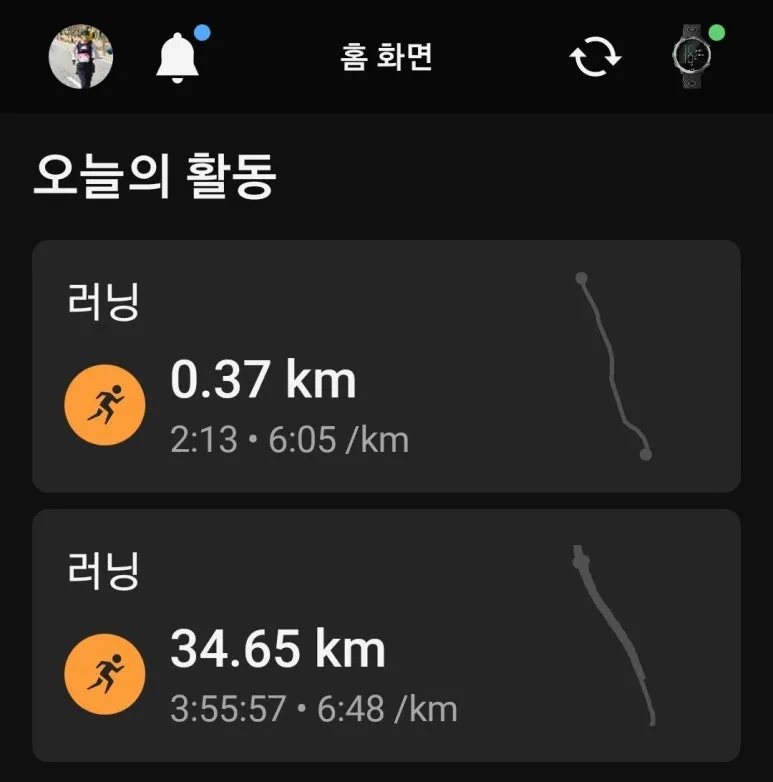This screenshot has height=782, width=773.
Task: Tap the green status dot on the watch icon
Action: point(716,32)
